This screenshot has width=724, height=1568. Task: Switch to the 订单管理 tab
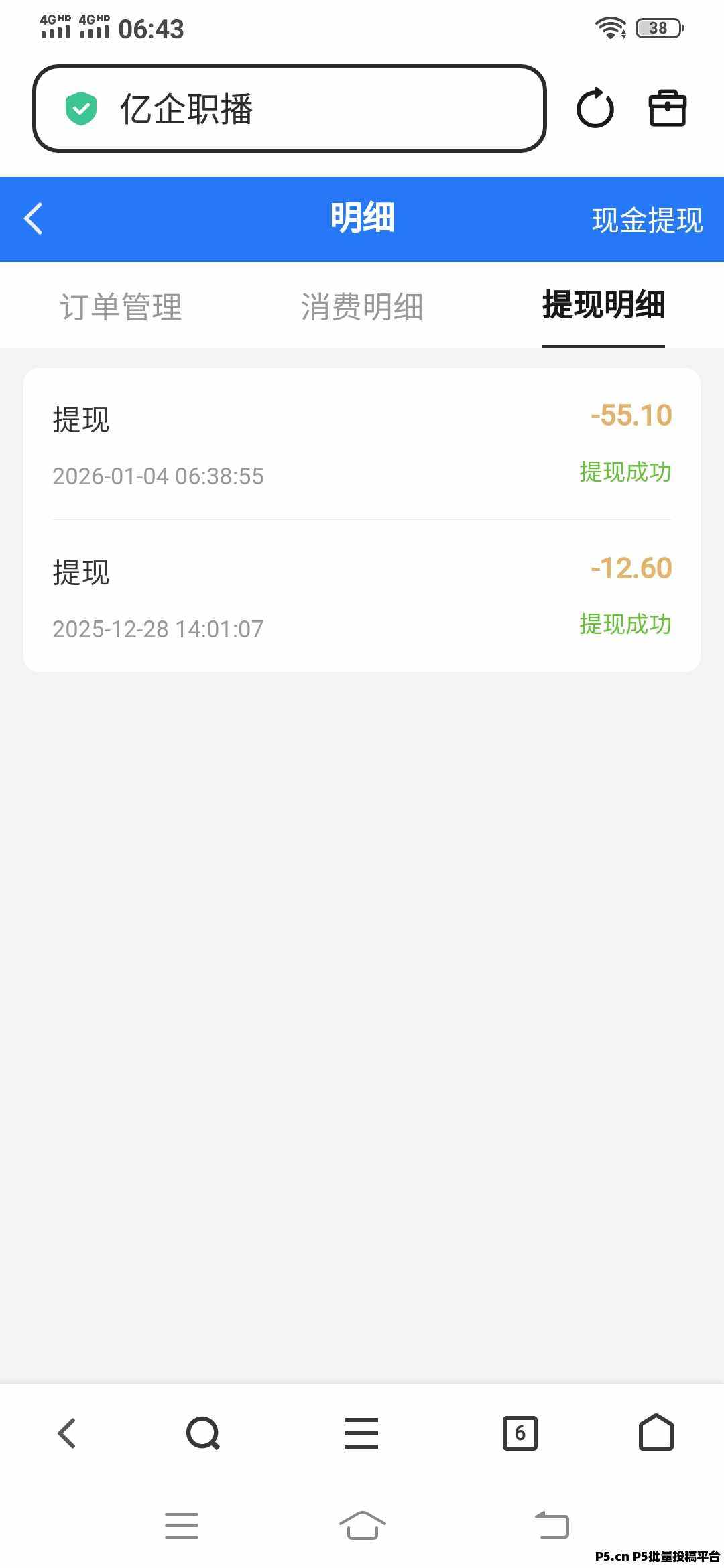[x=121, y=307]
